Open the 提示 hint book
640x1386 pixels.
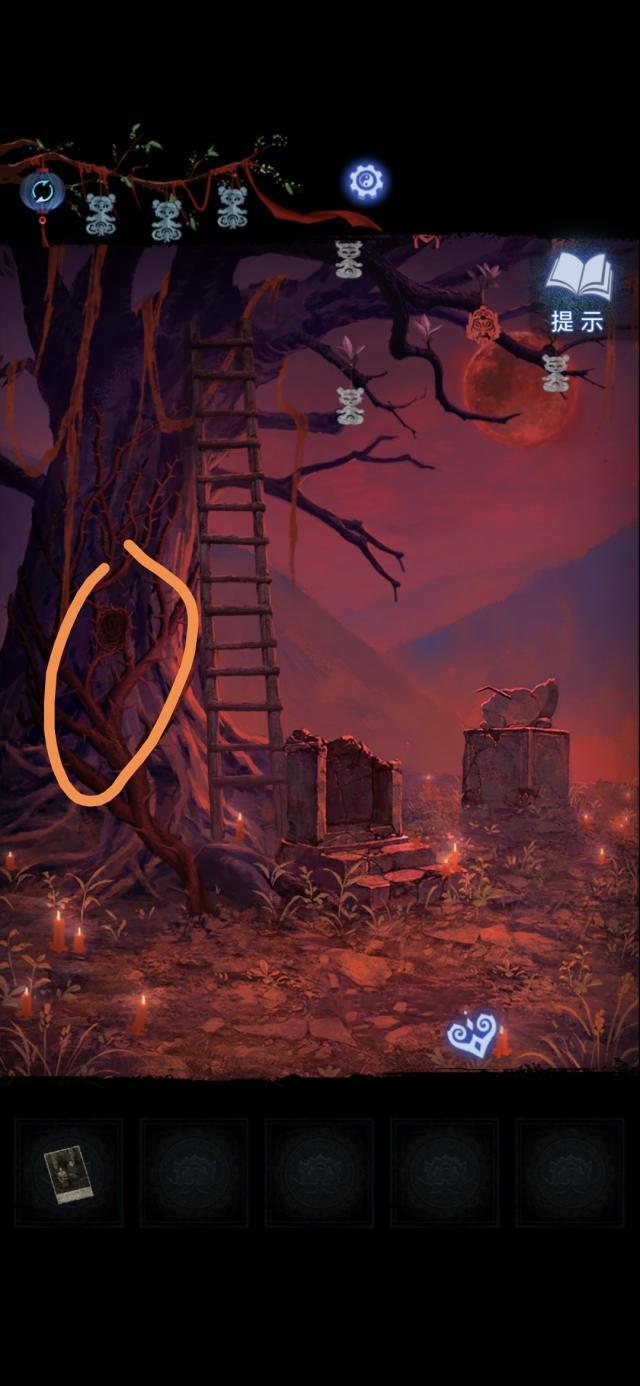[x=579, y=289]
